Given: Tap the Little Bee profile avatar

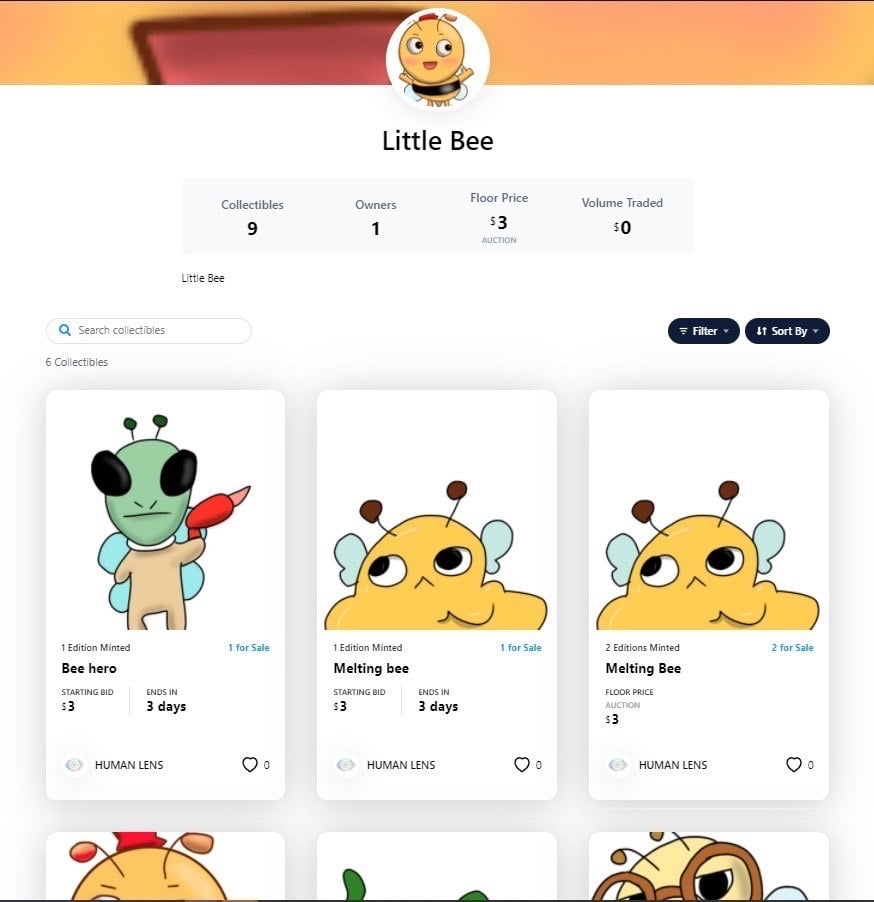Looking at the screenshot, I should pyautogui.click(x=437, y=58).
